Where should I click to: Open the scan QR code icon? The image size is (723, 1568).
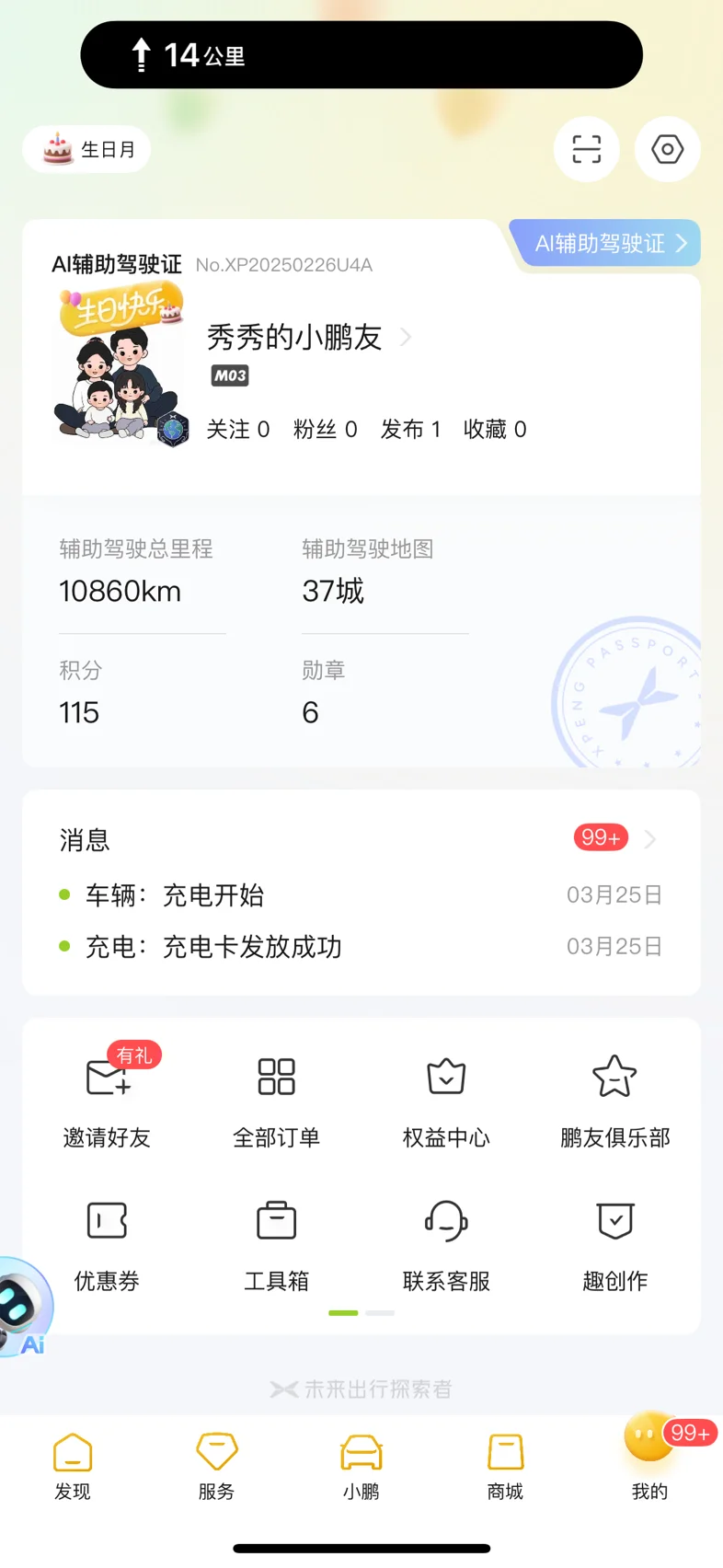[x=586, y=149]
